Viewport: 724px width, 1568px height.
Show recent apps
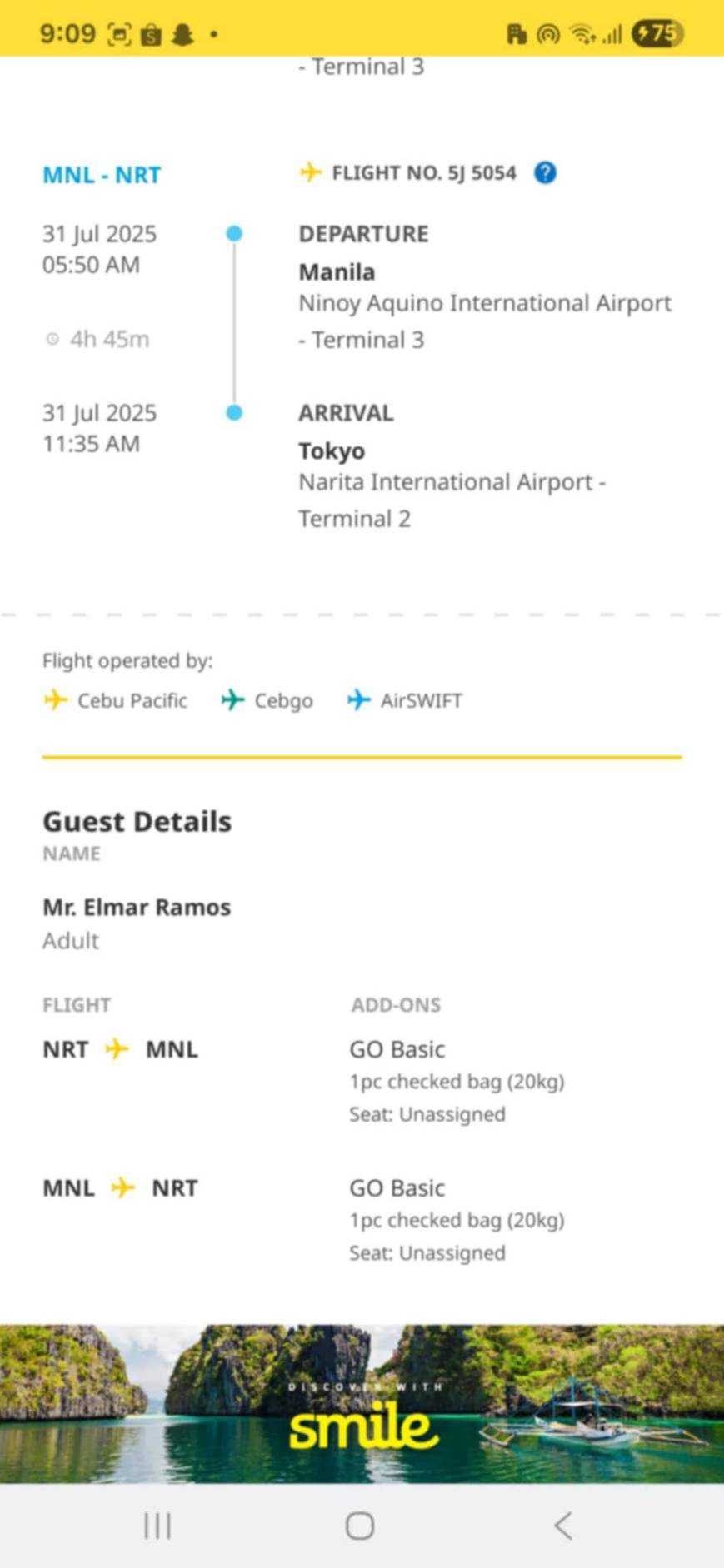157,1526
